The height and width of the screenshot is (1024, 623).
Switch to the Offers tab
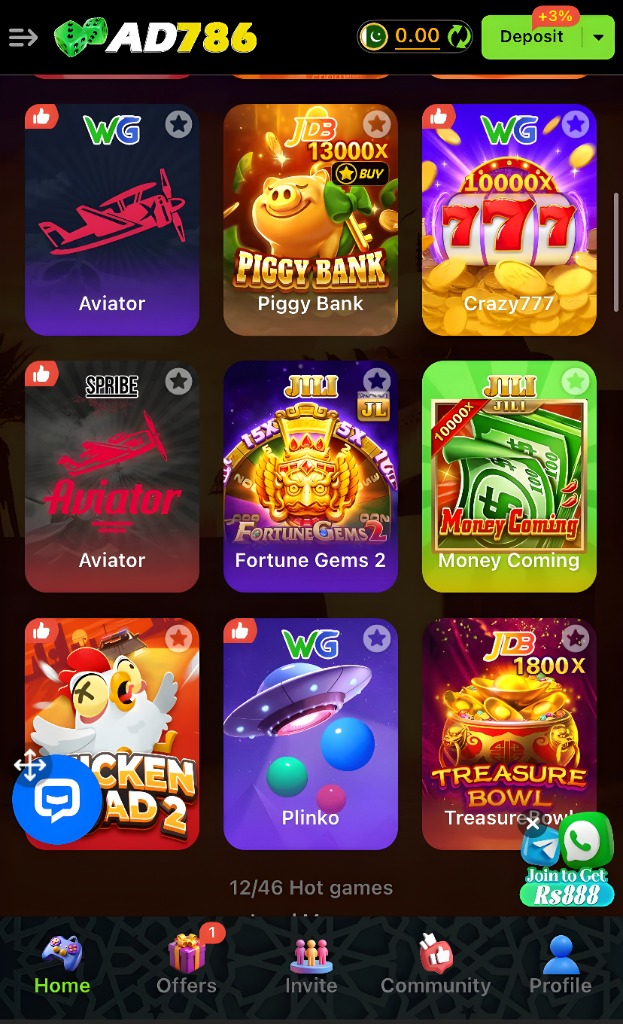(186, 966)
